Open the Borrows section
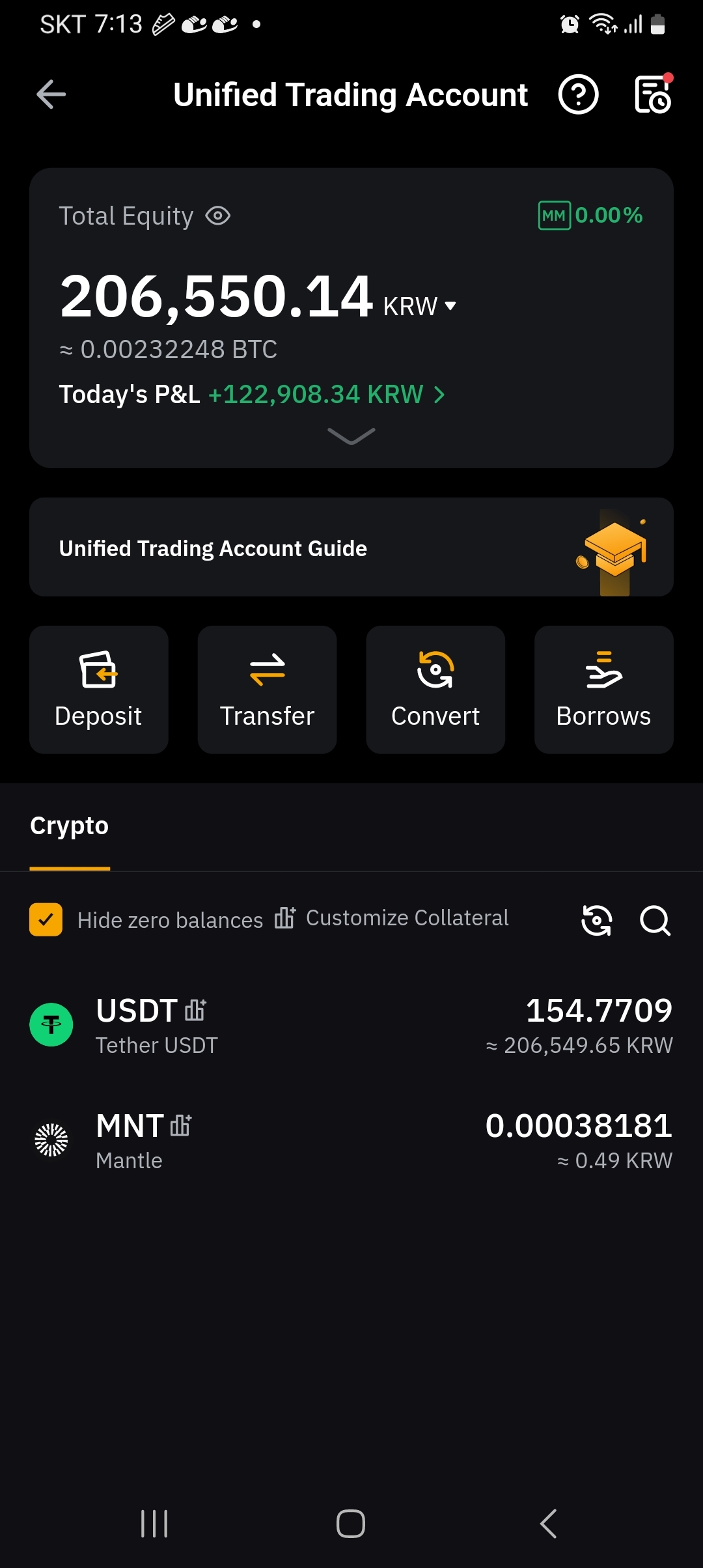Screen dimensions: 703x1568 pos(603,690)
